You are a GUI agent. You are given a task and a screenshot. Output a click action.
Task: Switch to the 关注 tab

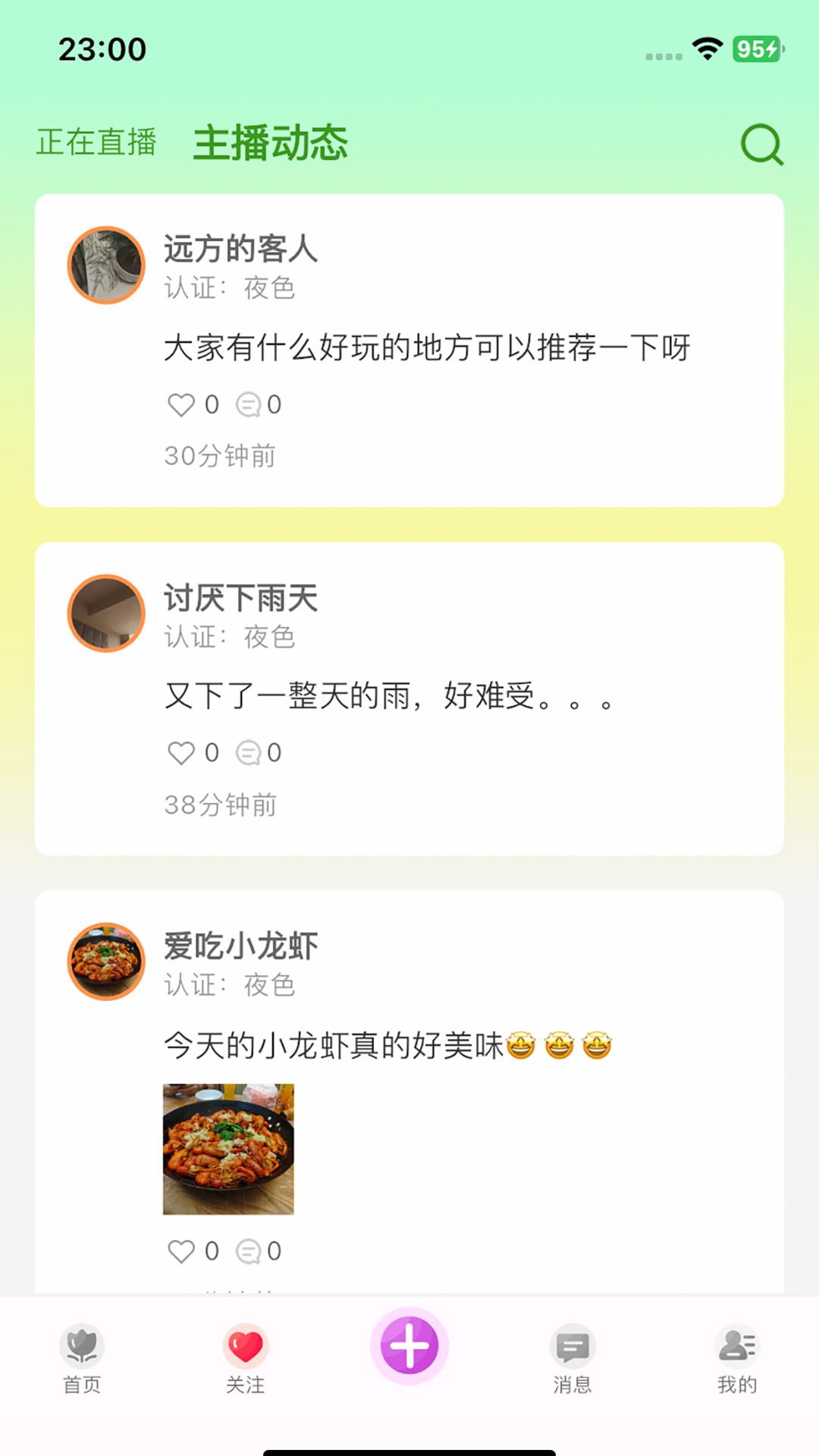[246, 1360]
